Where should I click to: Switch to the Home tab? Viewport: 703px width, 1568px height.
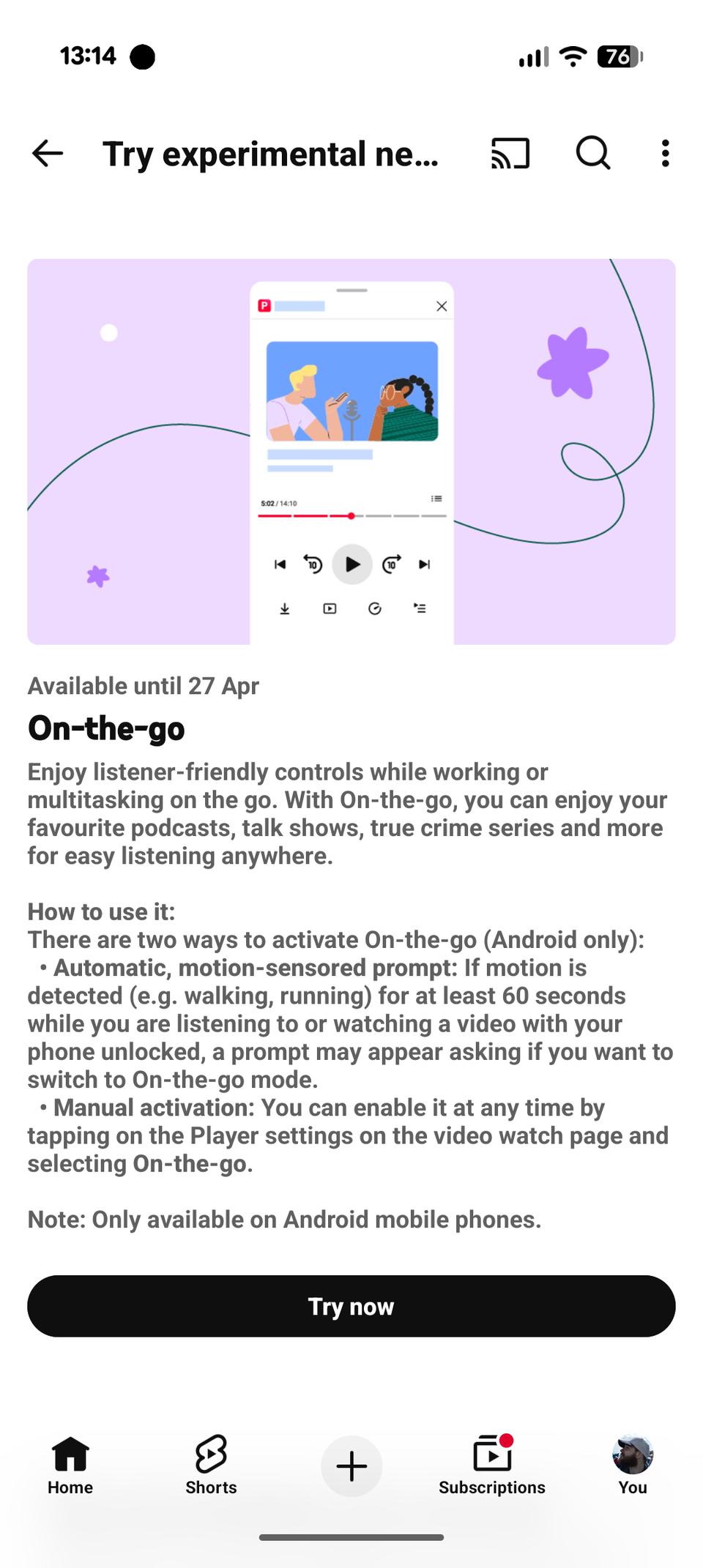(x=70, y=1465)
